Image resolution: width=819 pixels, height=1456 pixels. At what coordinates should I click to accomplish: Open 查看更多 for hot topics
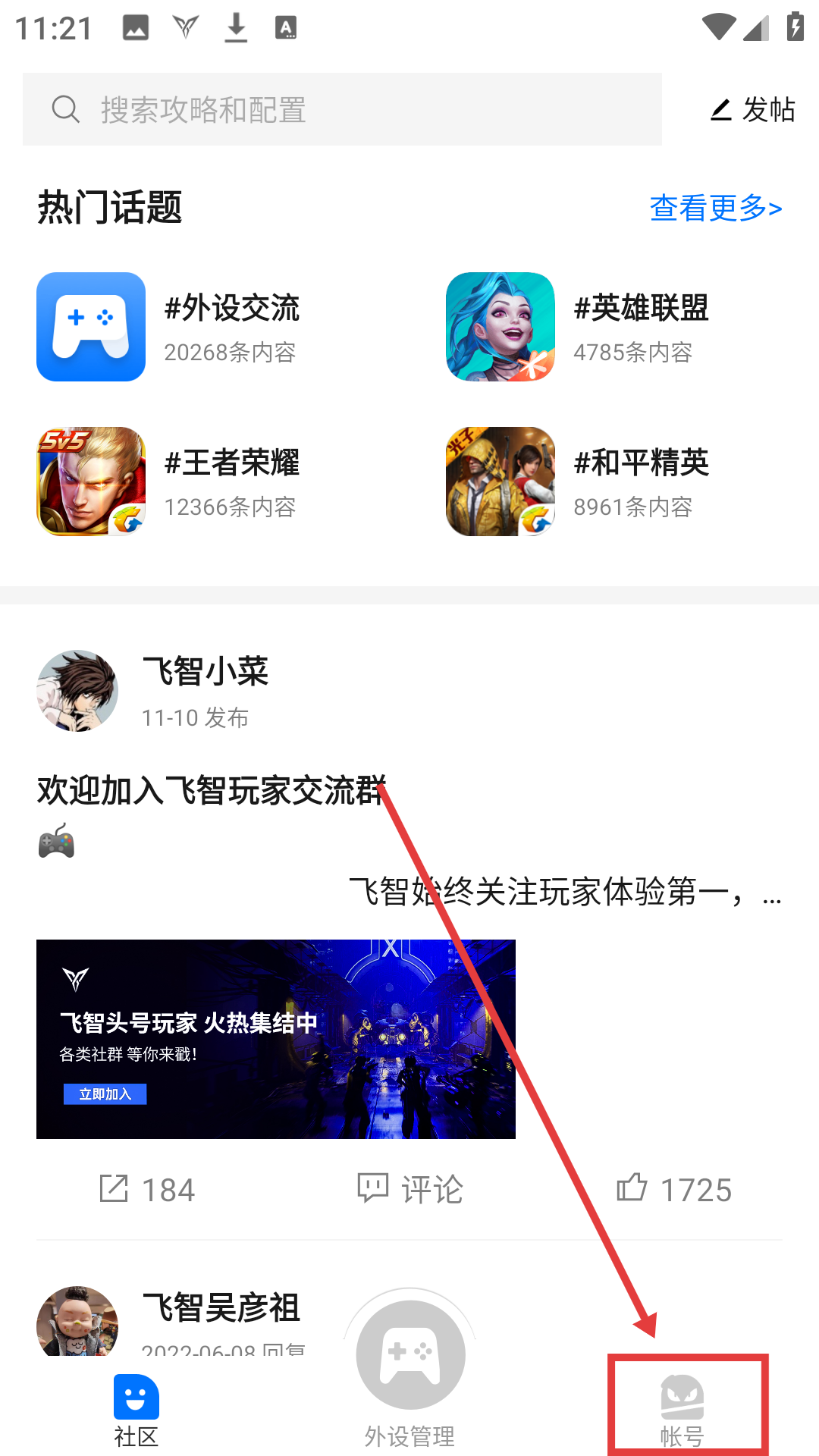tap(715, 208)
